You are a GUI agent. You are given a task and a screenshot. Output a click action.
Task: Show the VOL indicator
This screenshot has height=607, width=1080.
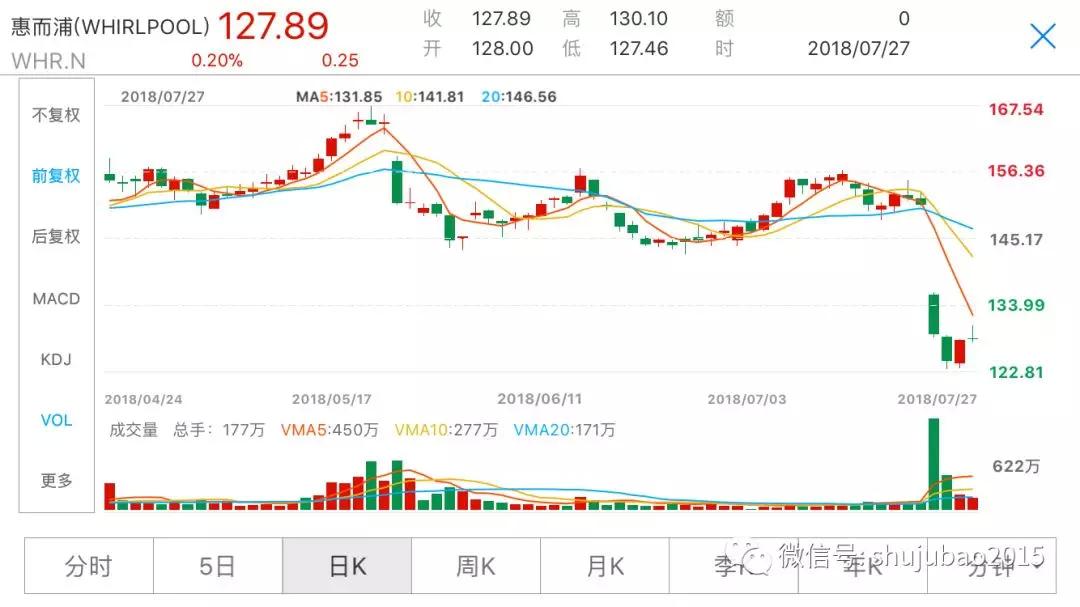pyautogui.click(x=56, y=420)
